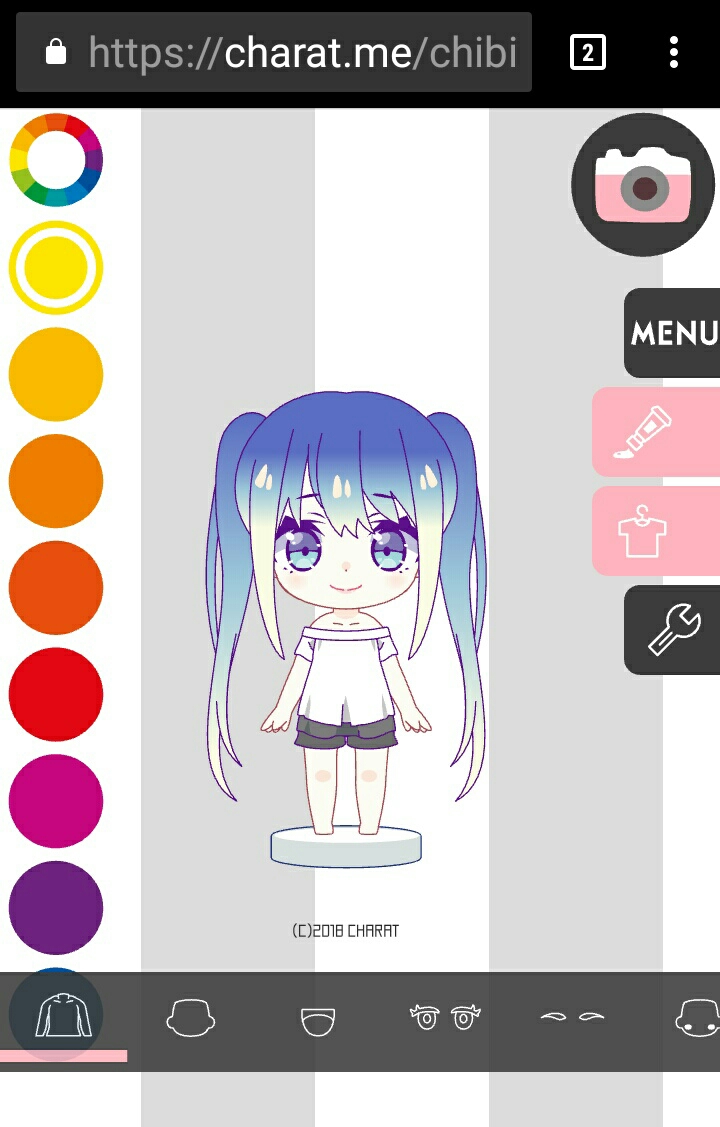Click the charat.me address bar
720x1127 pixels.
point(300,51)
